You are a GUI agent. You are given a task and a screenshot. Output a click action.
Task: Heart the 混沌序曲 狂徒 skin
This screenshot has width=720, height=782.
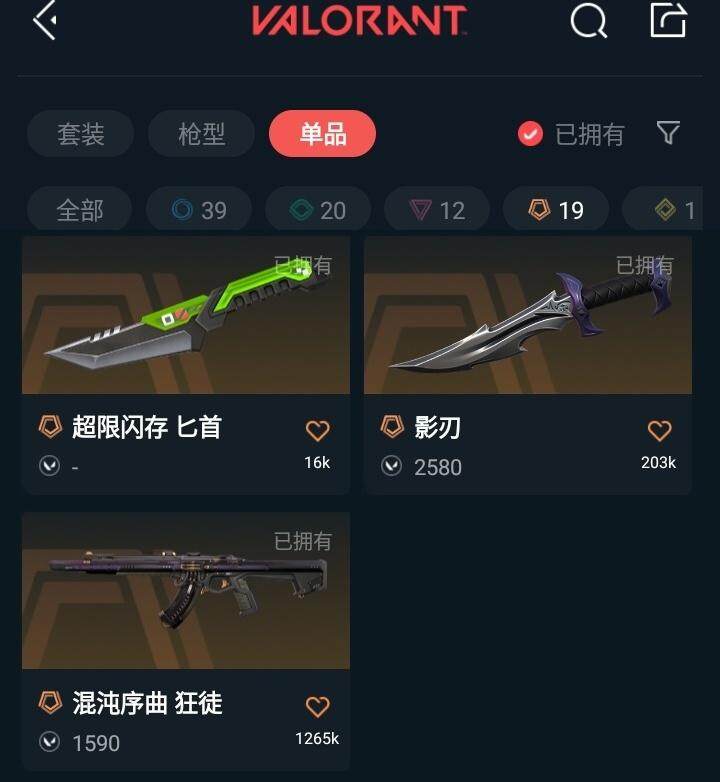pos(317,707)
